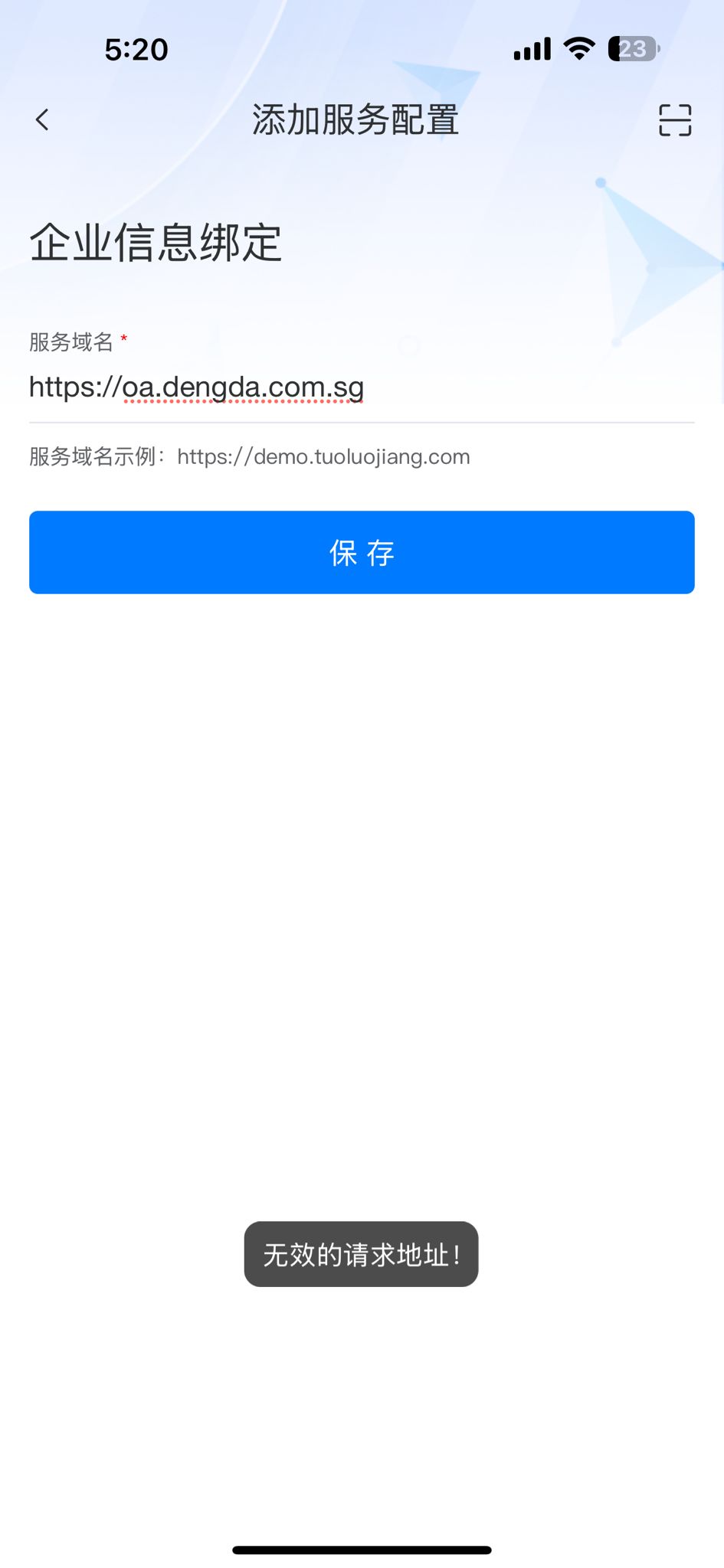Screen dimensions: 724x1568
Task: Edit the 服务域名 text field
Action: [x=362, y=387]
